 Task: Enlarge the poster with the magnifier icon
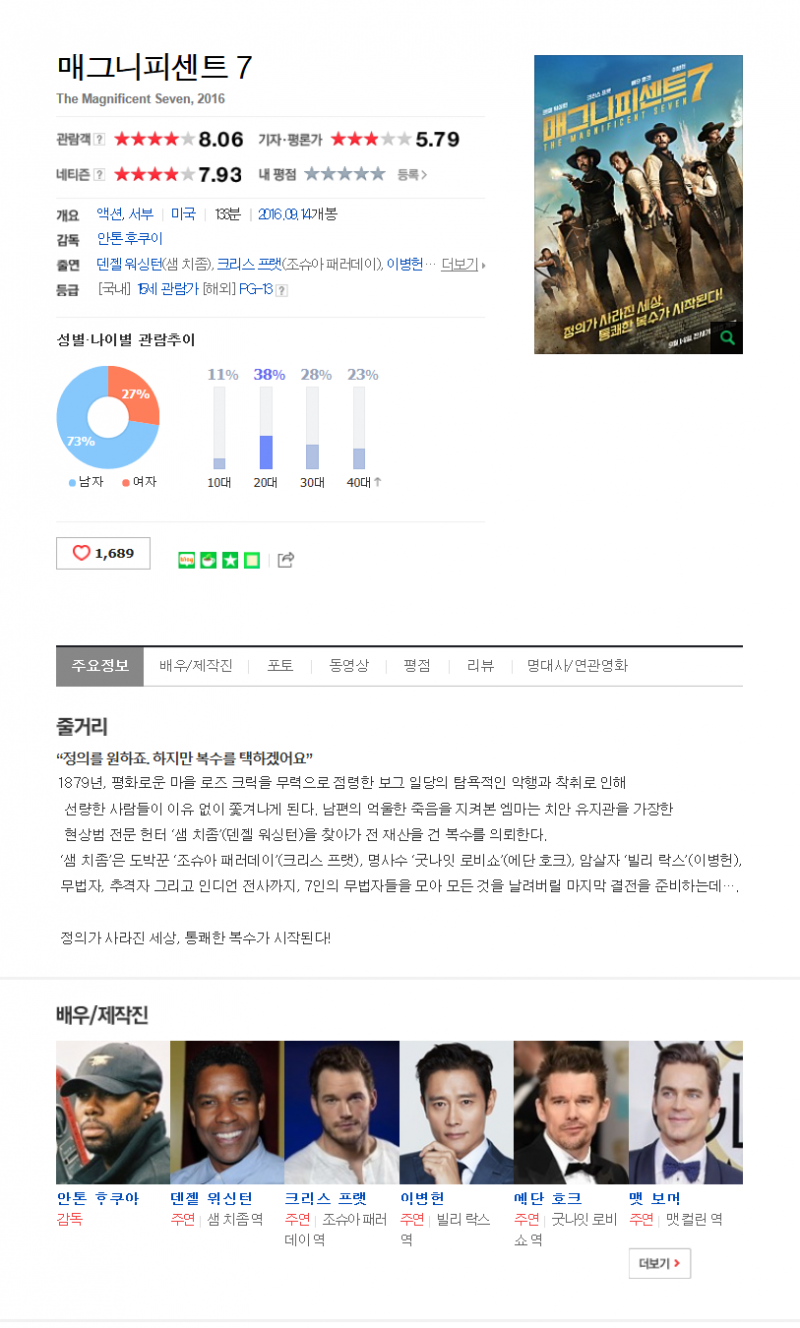727,338
